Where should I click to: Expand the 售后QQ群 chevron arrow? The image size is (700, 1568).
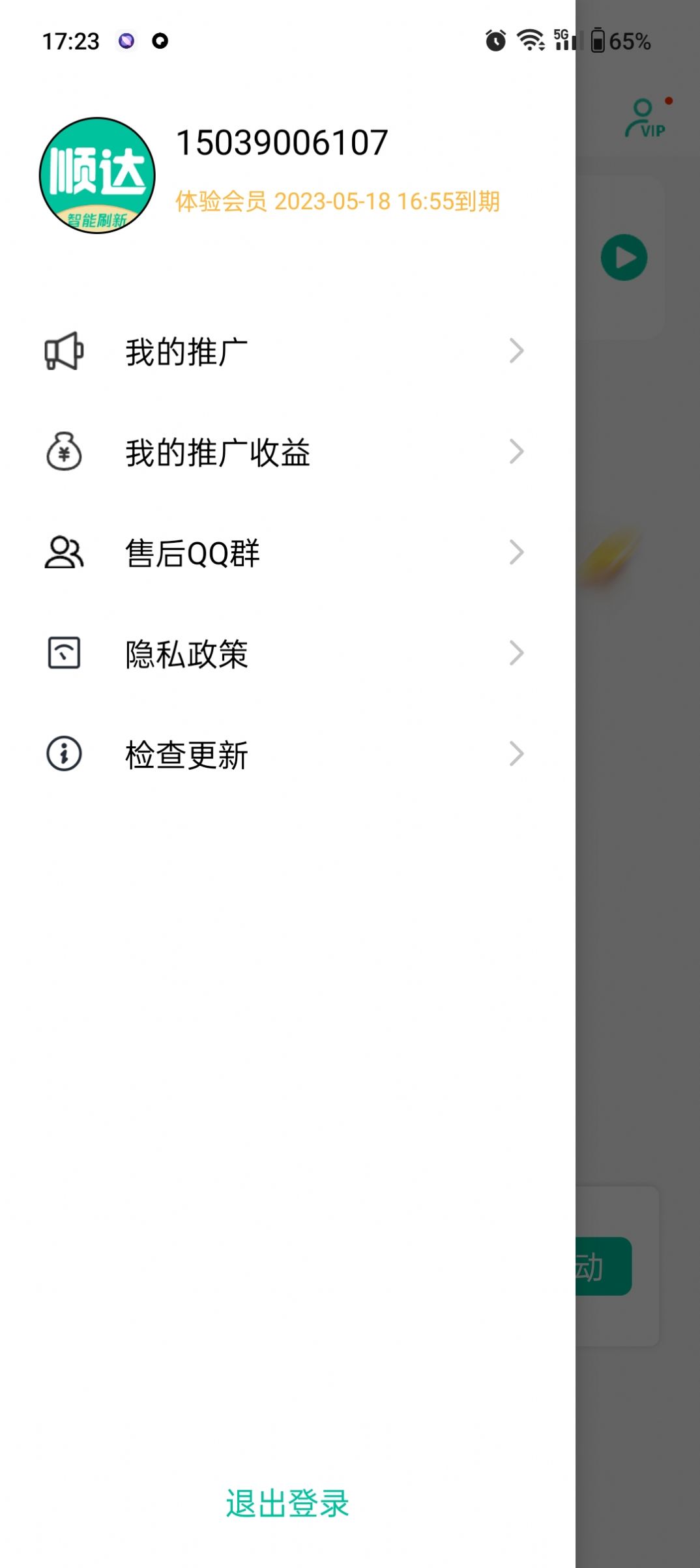(x=517, y=552)
